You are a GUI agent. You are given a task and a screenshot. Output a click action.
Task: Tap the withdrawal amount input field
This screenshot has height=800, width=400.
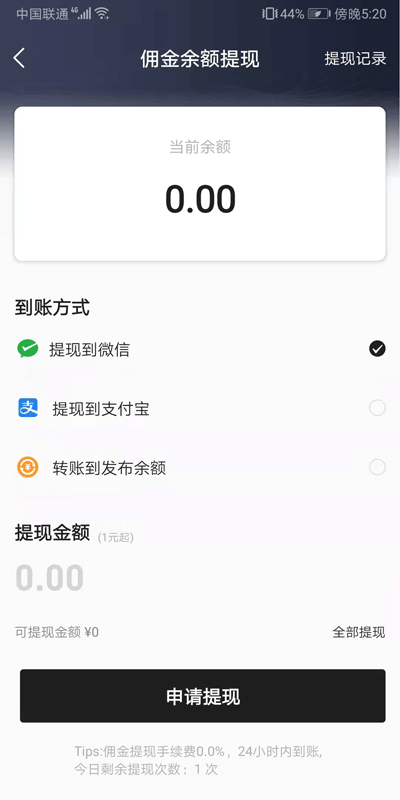coord(200,578)
